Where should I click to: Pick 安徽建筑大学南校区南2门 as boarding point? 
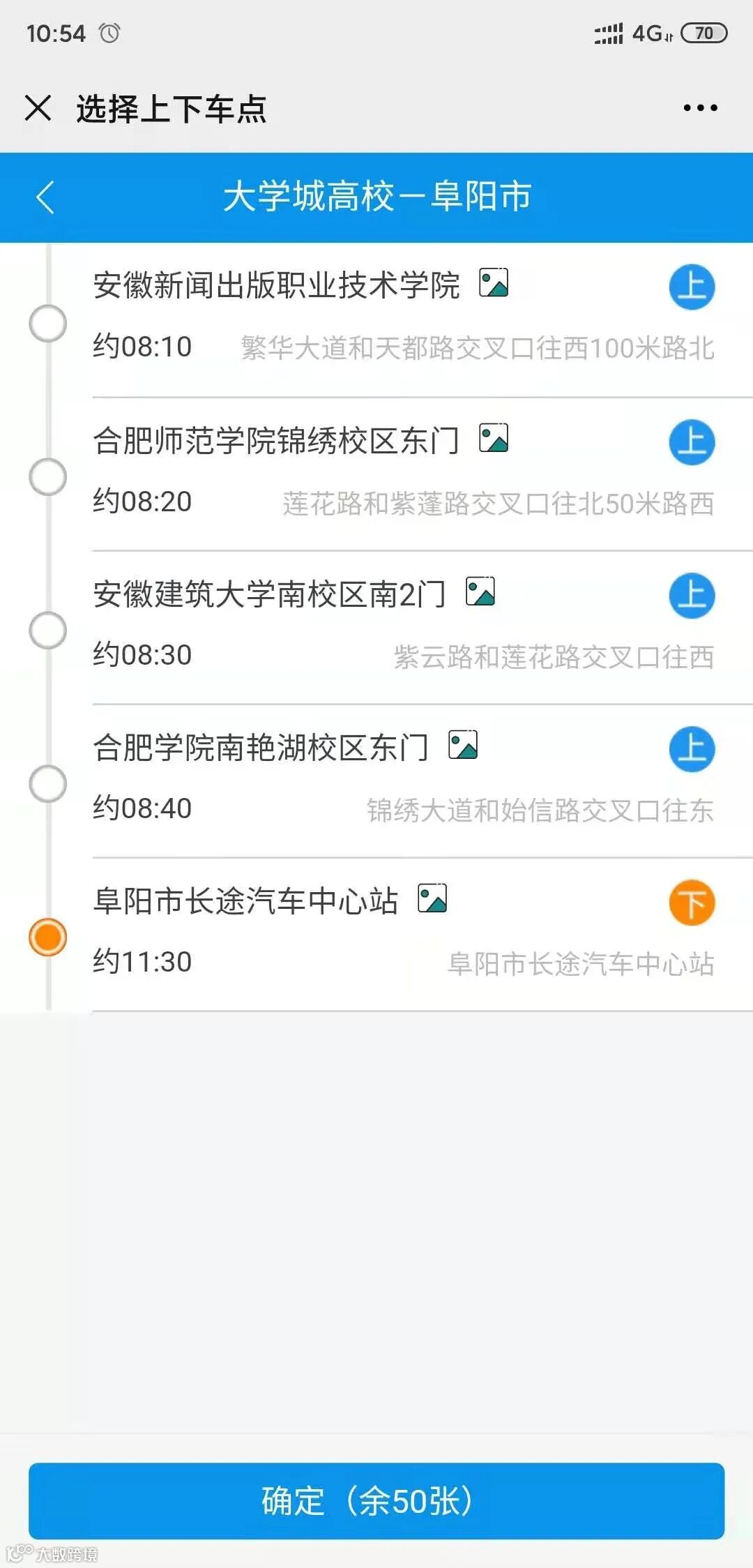pyautogui.click(x=692, y=595)
